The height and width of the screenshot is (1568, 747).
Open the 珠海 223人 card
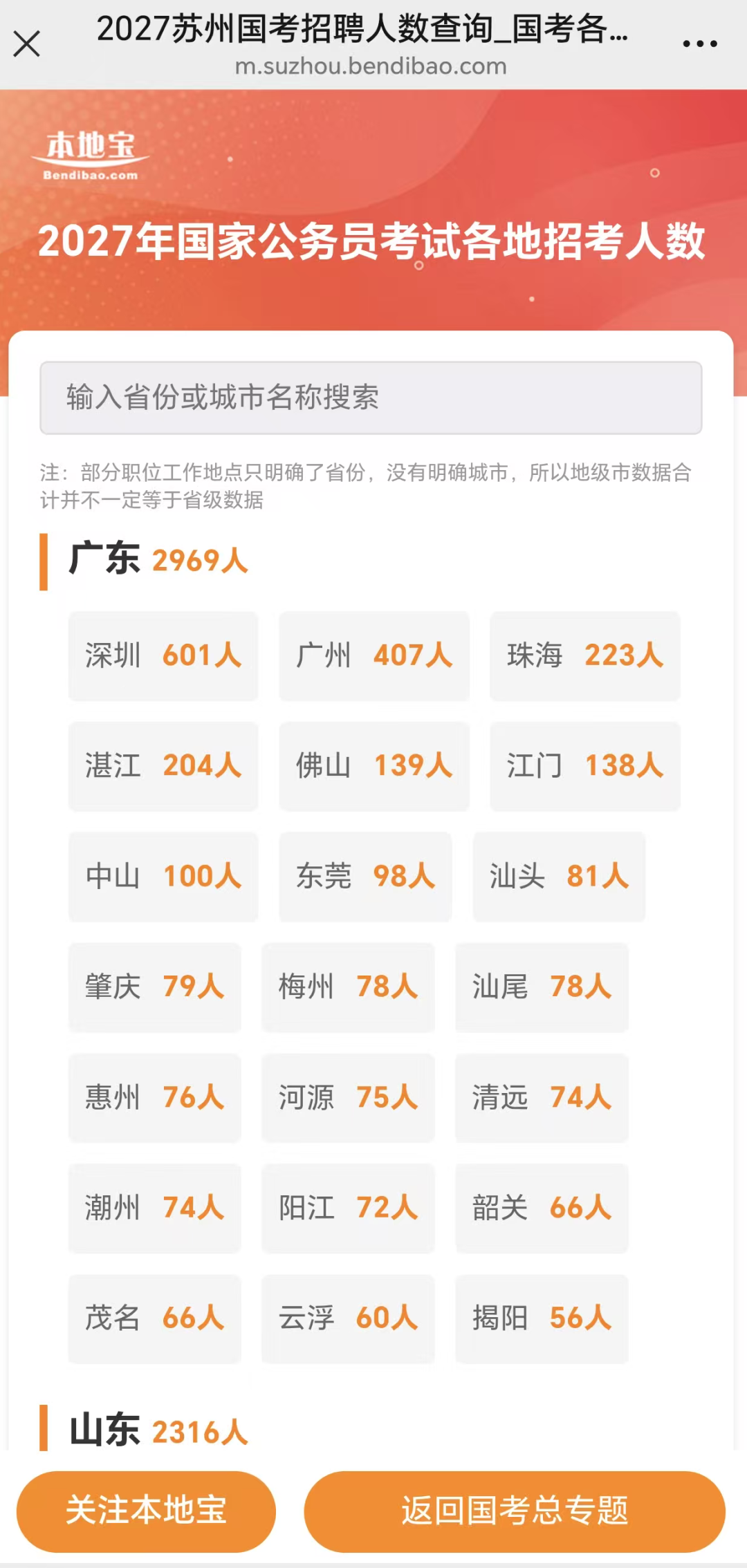(x=585, y=655)
